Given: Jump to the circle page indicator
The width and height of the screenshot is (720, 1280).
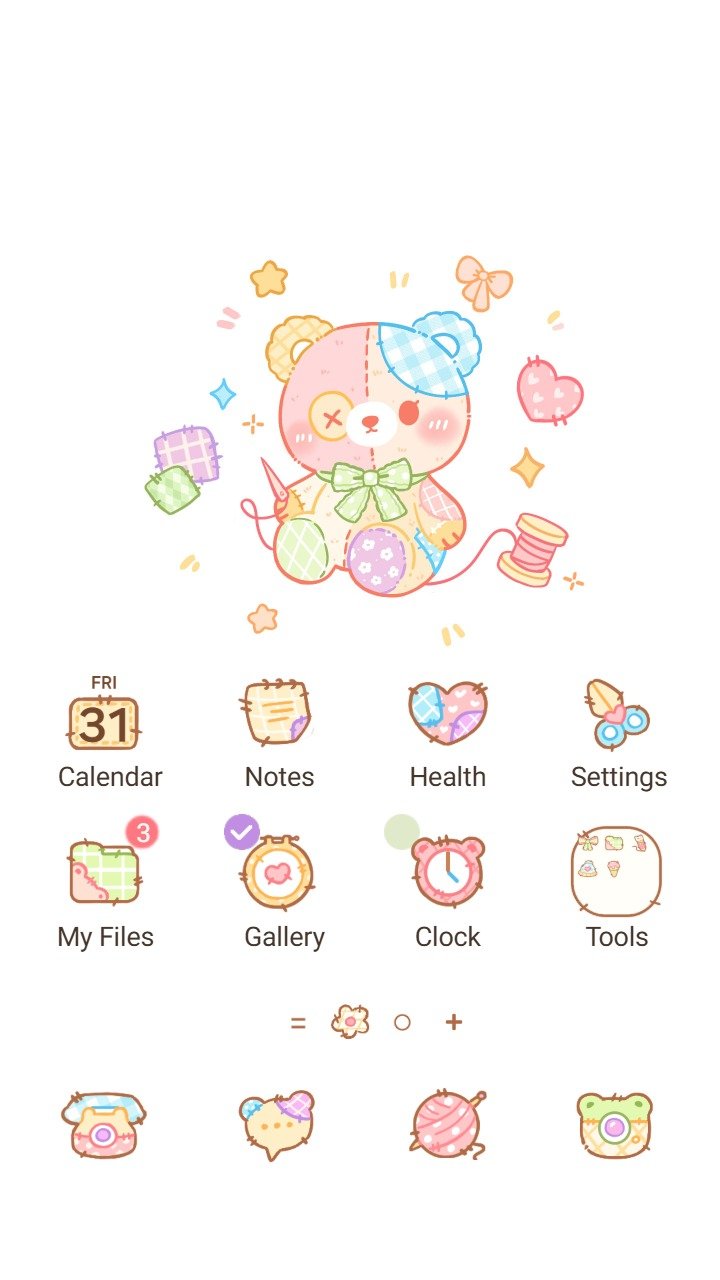Looking at the screenshot, I should click(402, 1022).
